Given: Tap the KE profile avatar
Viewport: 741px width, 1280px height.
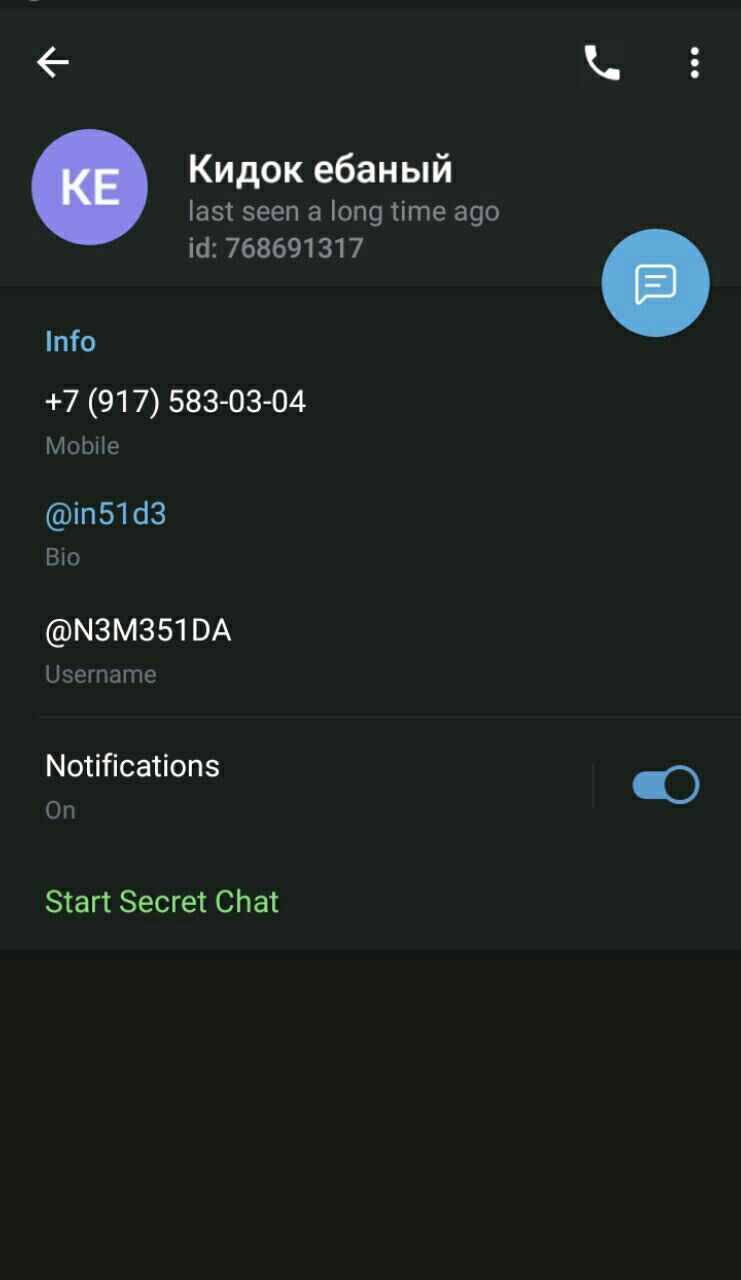Looking at the screenshot, I should (x=90, y=187).
